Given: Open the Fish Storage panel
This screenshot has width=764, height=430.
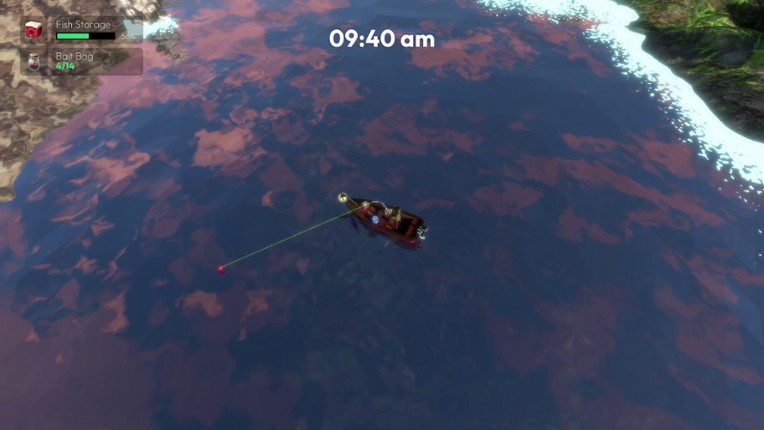Looking at the screenshot, I should (x=80, y=29).
